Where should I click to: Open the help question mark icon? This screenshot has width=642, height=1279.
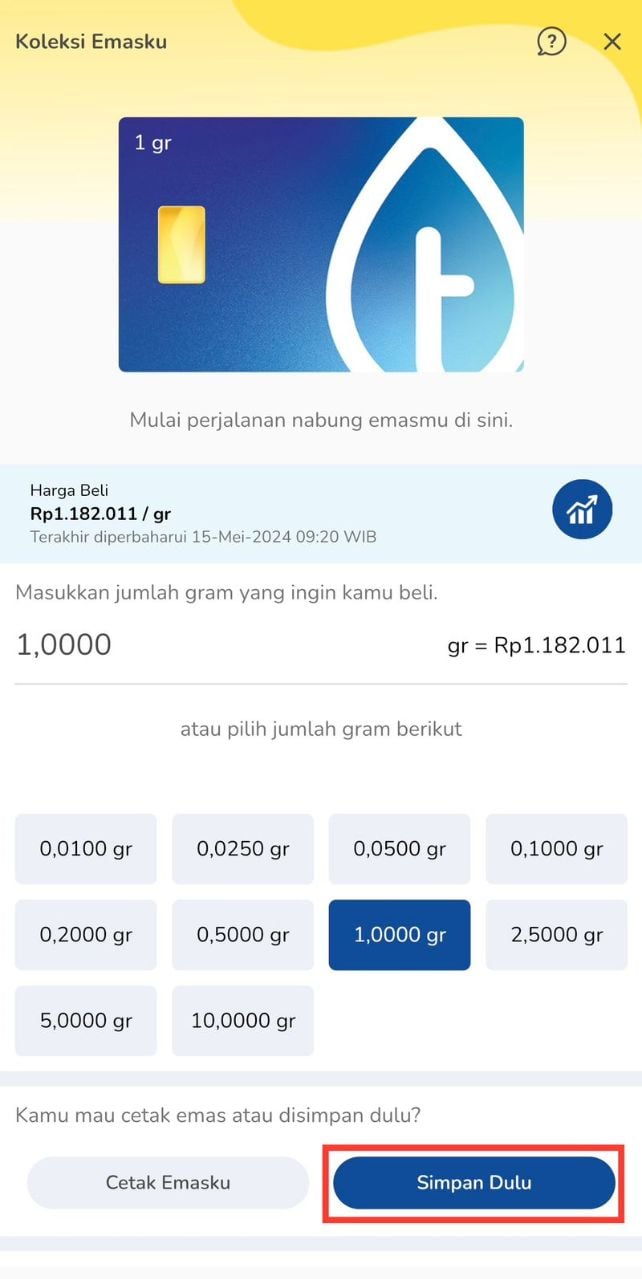pyautogui.click(x=551, y=42)
